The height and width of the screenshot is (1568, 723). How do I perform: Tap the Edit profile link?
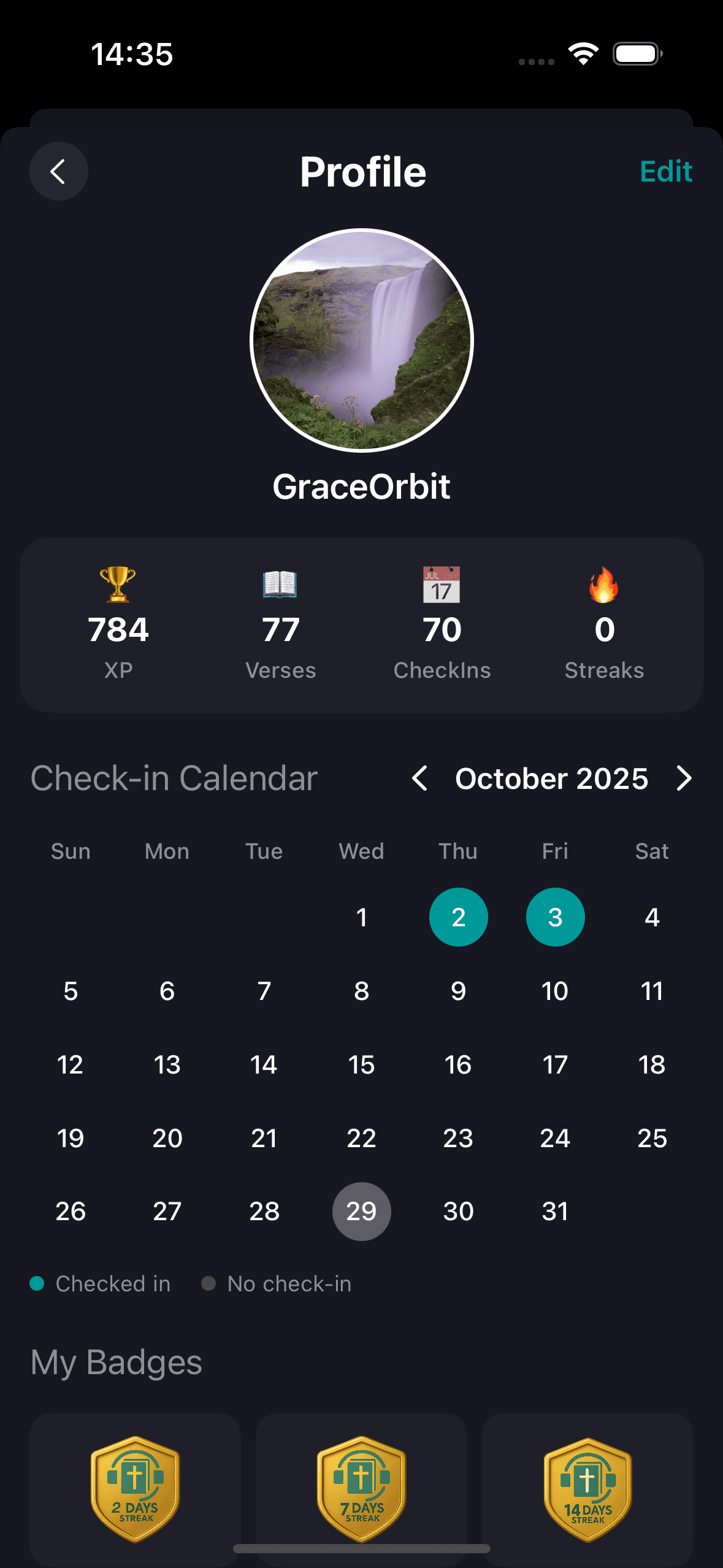click(x=666, y=172)
